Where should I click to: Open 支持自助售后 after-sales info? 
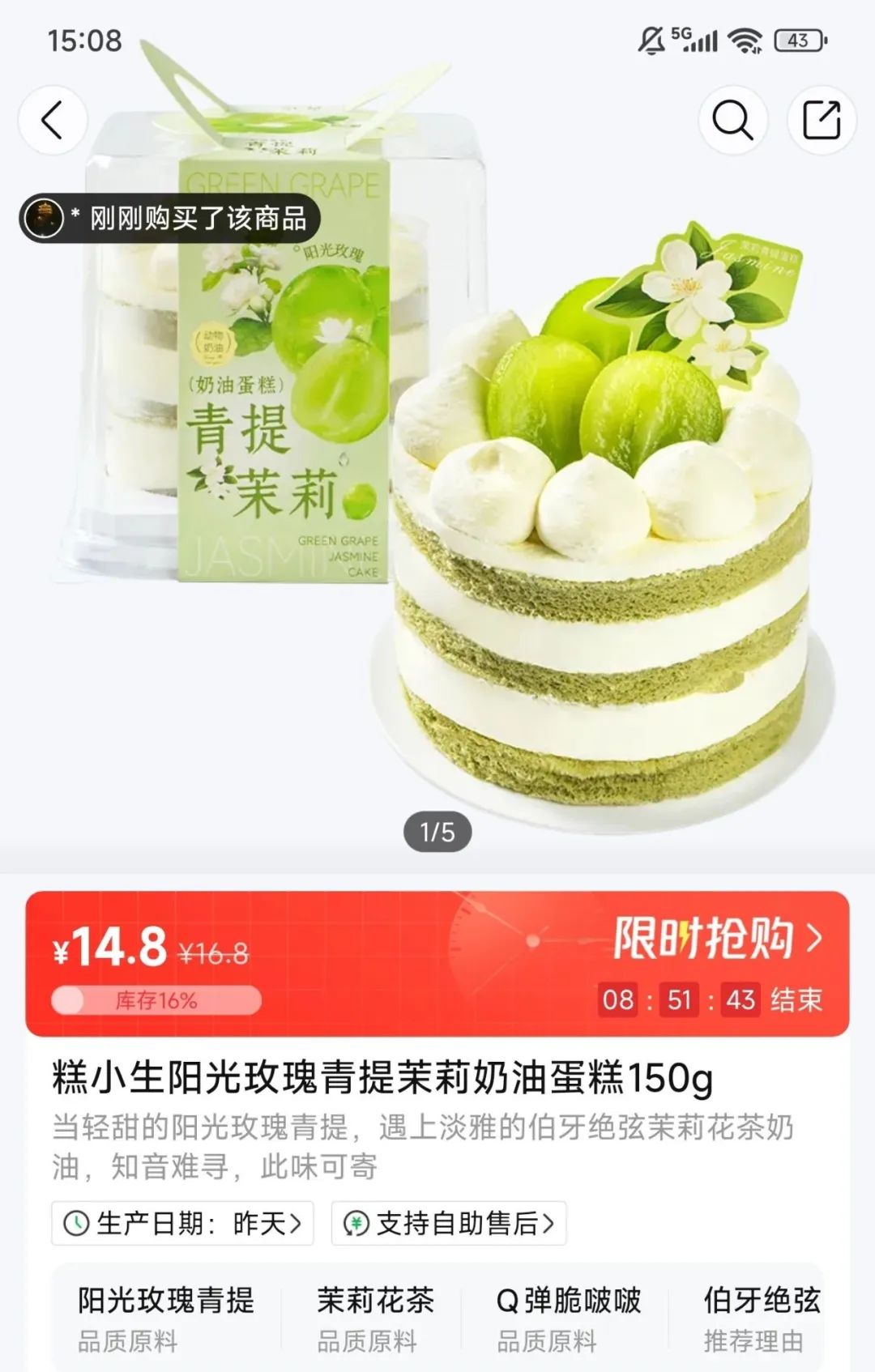coord(449,1223)
